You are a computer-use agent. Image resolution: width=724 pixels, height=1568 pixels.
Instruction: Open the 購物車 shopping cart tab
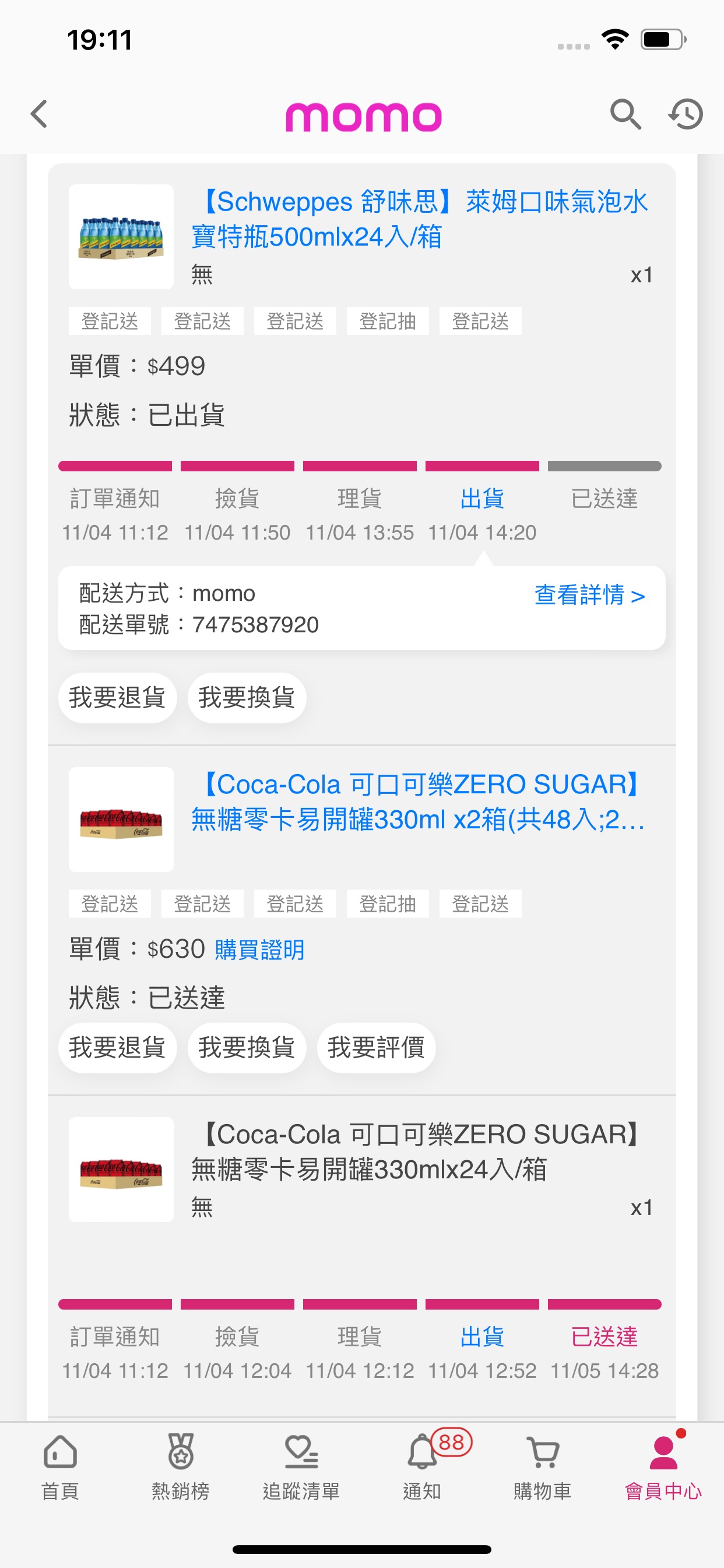(543, 1468)
